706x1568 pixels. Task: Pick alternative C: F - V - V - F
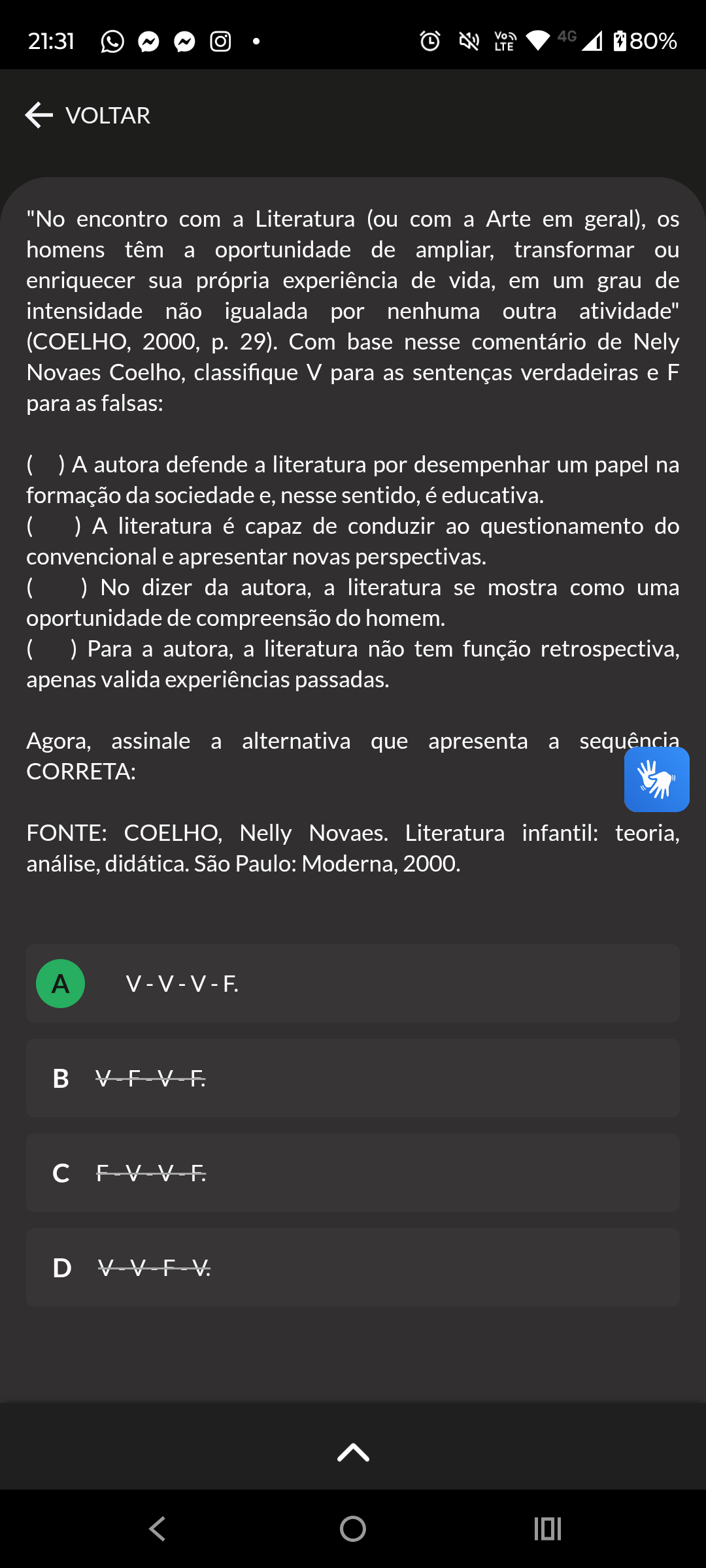[353, 1173]
